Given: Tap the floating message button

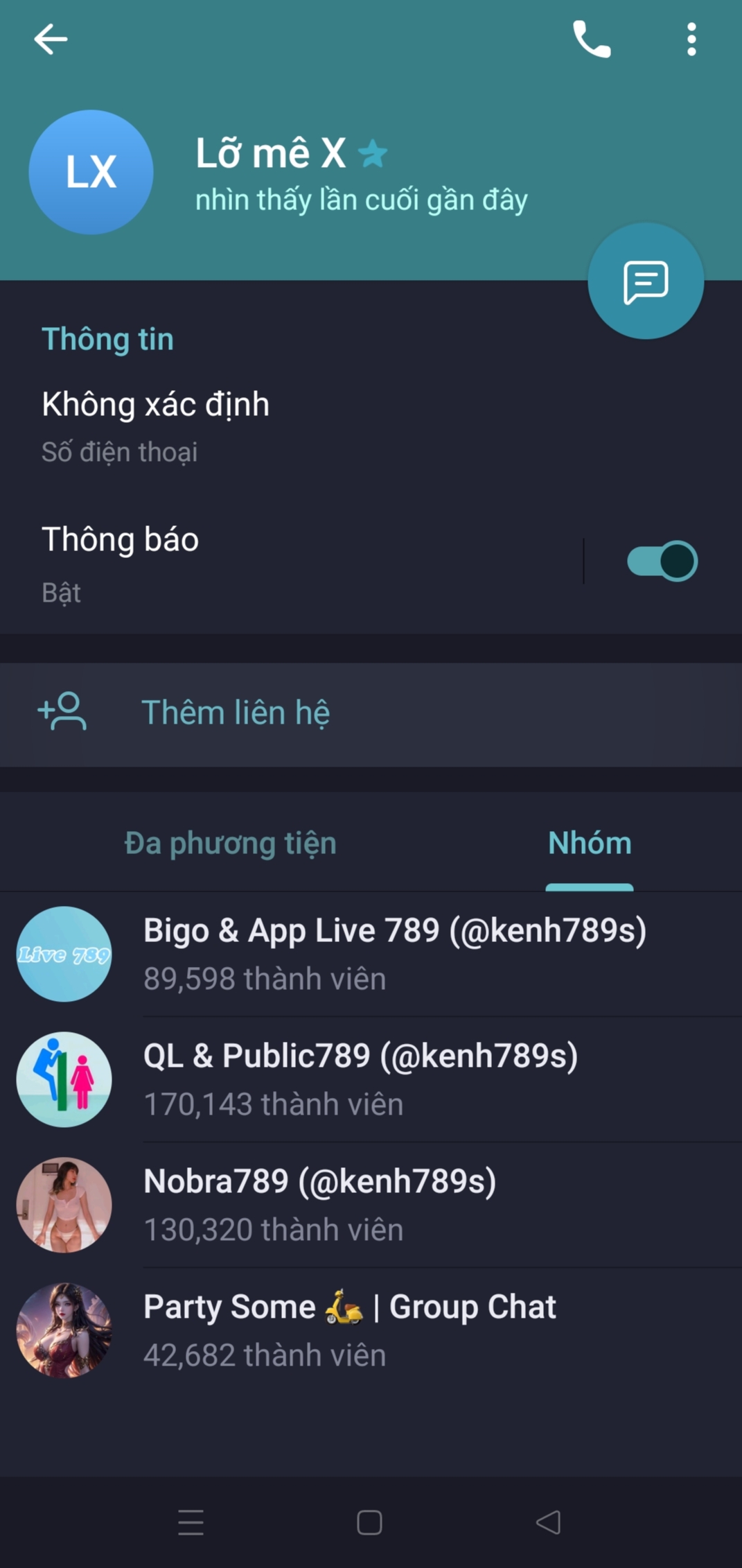Looking at the screenshot, I should pos(645,281).
